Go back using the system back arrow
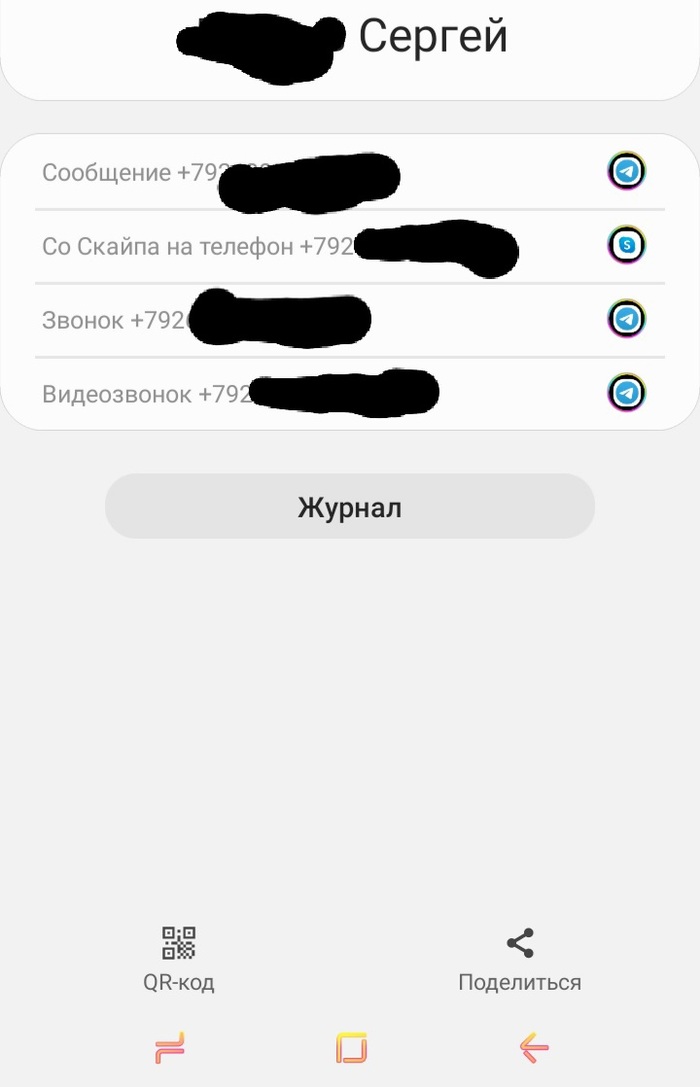This screenshot has height=1087, width=700. pyautogui.click(x=534, y=1047)
